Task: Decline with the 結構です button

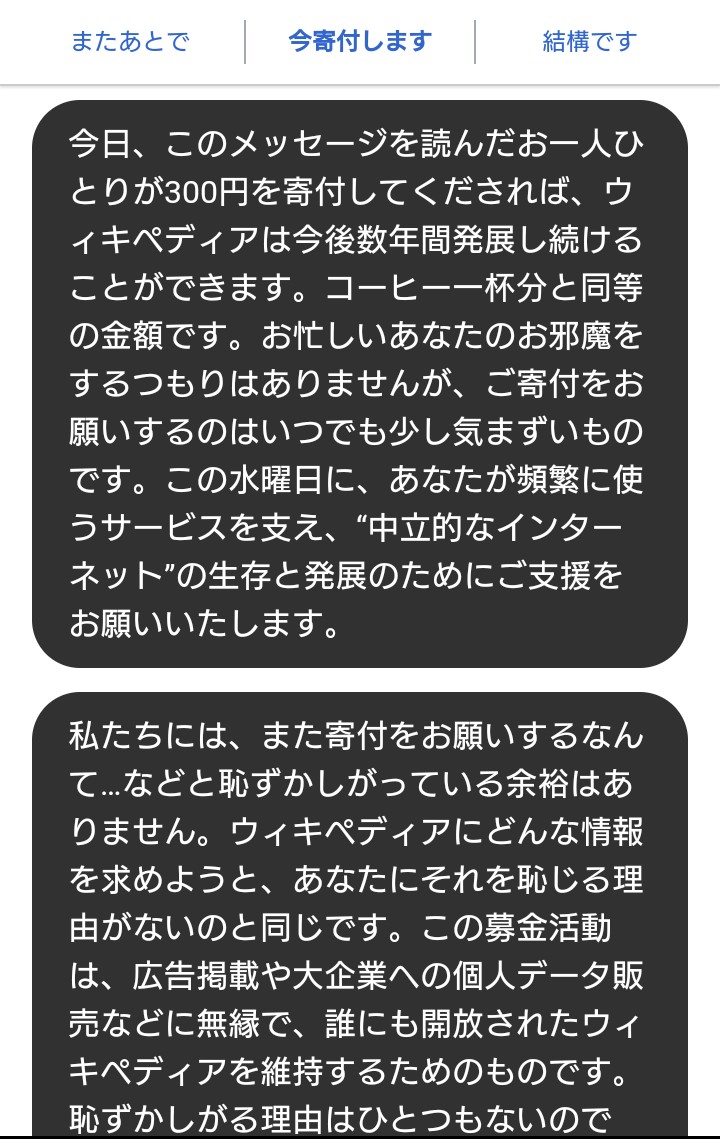Action: [x=589, y=42]
